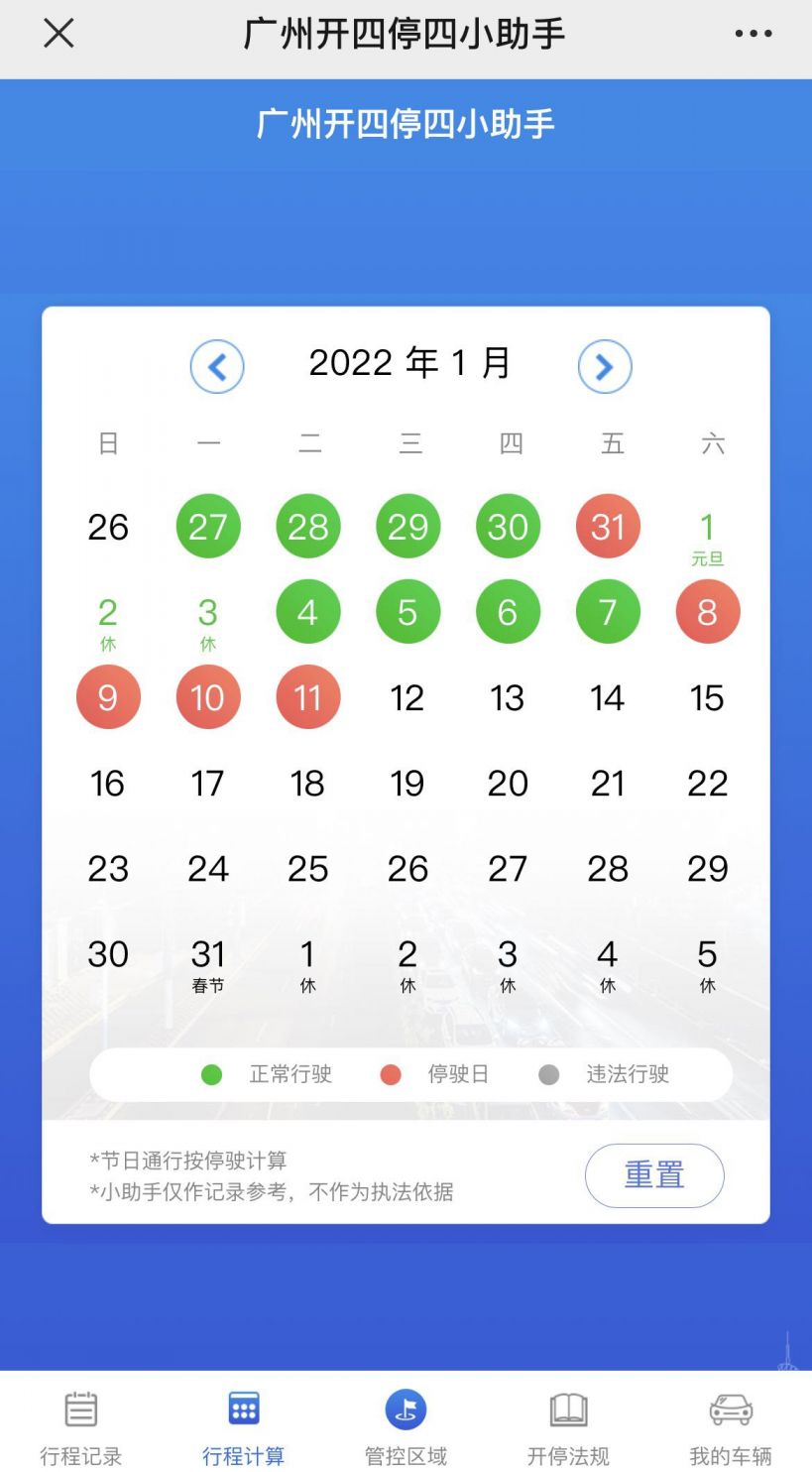
Task: Select January 15 on the calendar
Action: tap(708, 698)
